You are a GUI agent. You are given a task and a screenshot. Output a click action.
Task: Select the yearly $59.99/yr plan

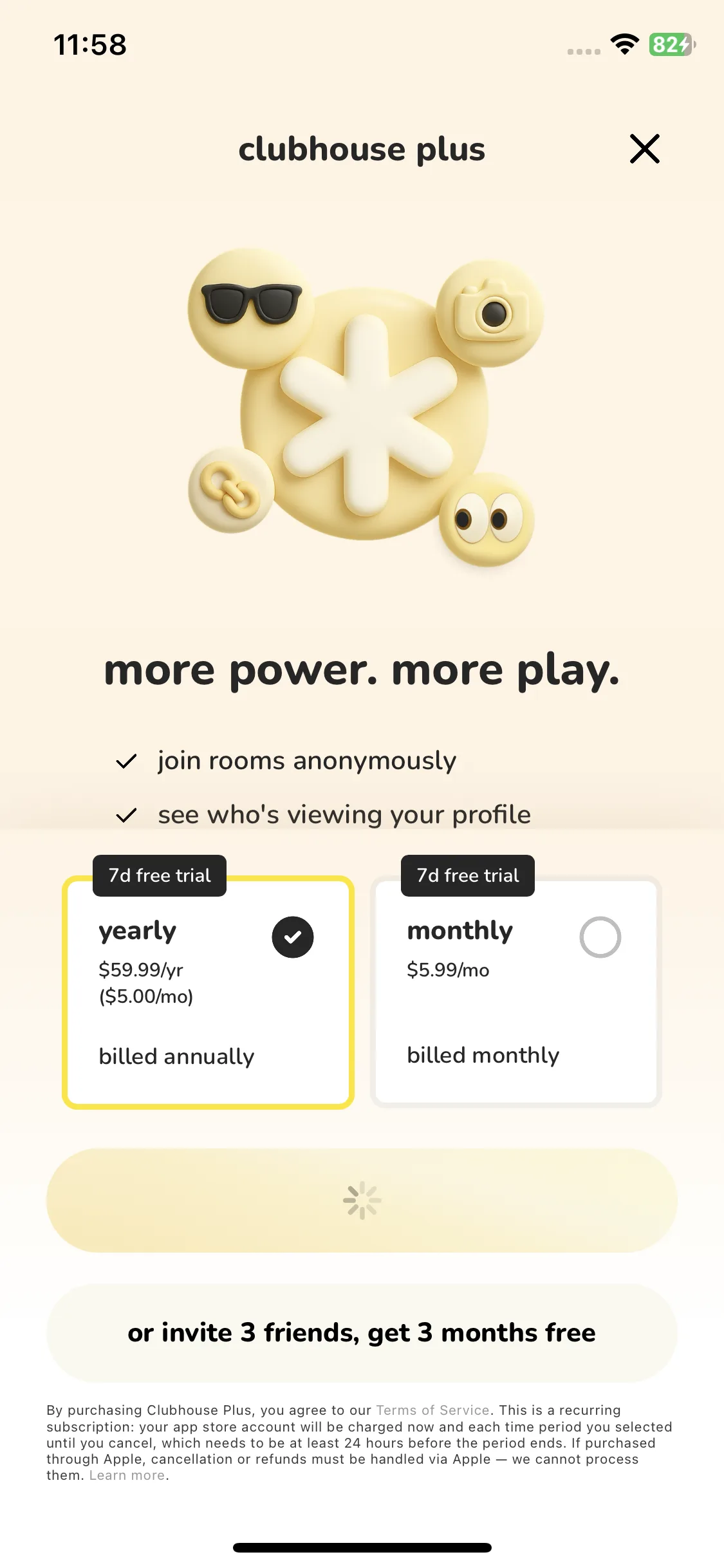(208, 992)
